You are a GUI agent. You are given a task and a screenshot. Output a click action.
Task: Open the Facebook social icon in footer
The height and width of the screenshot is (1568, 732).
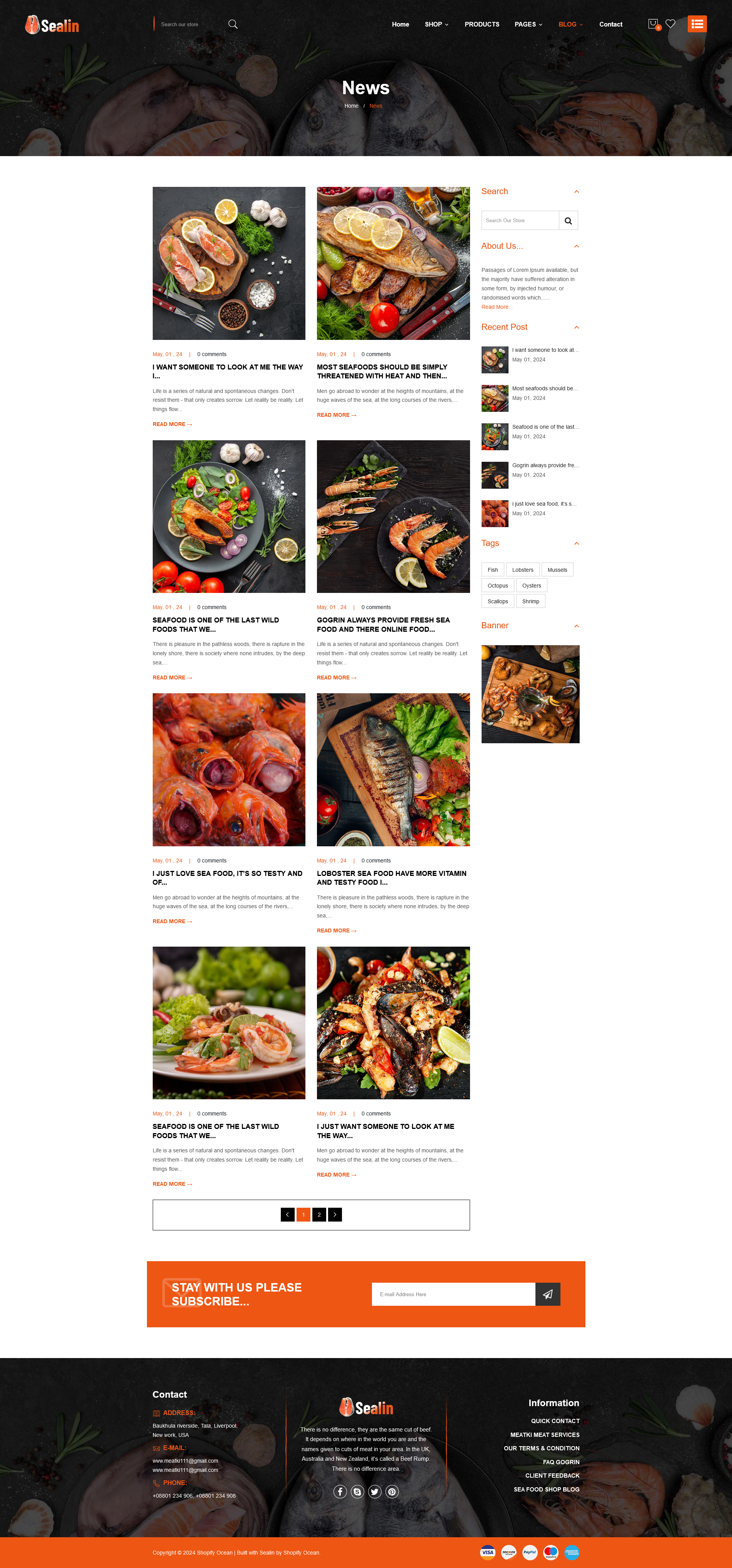(340, 1491)
